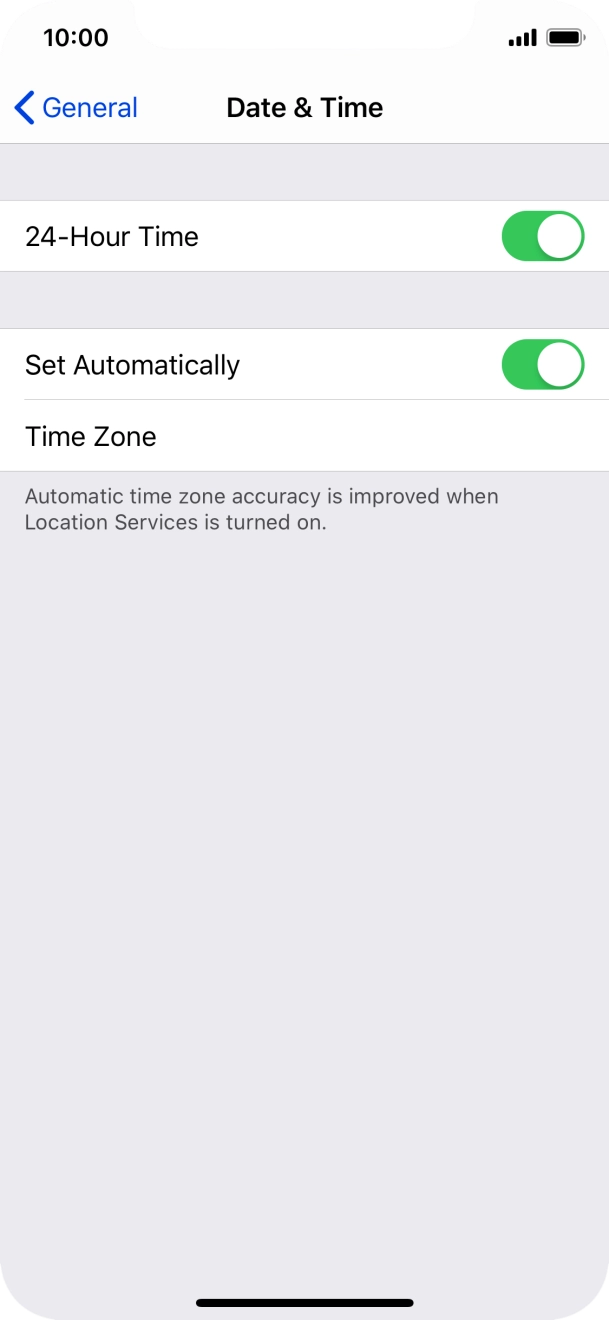The width and height of the screenshot is (609, 1320).
Task: Disable the Set Automatically switch
Action: 541,365
